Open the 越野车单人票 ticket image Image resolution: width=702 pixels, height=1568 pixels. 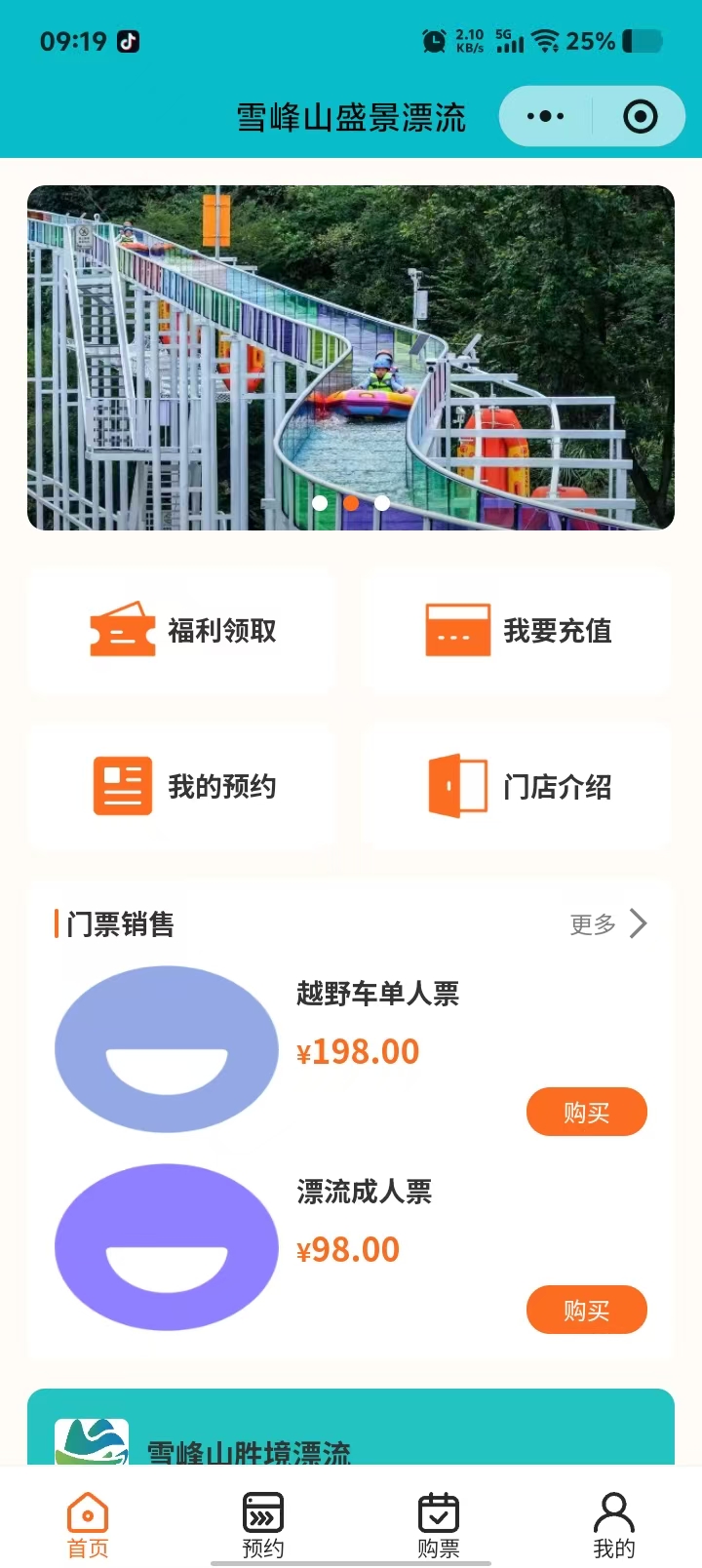pos(167,1049)
